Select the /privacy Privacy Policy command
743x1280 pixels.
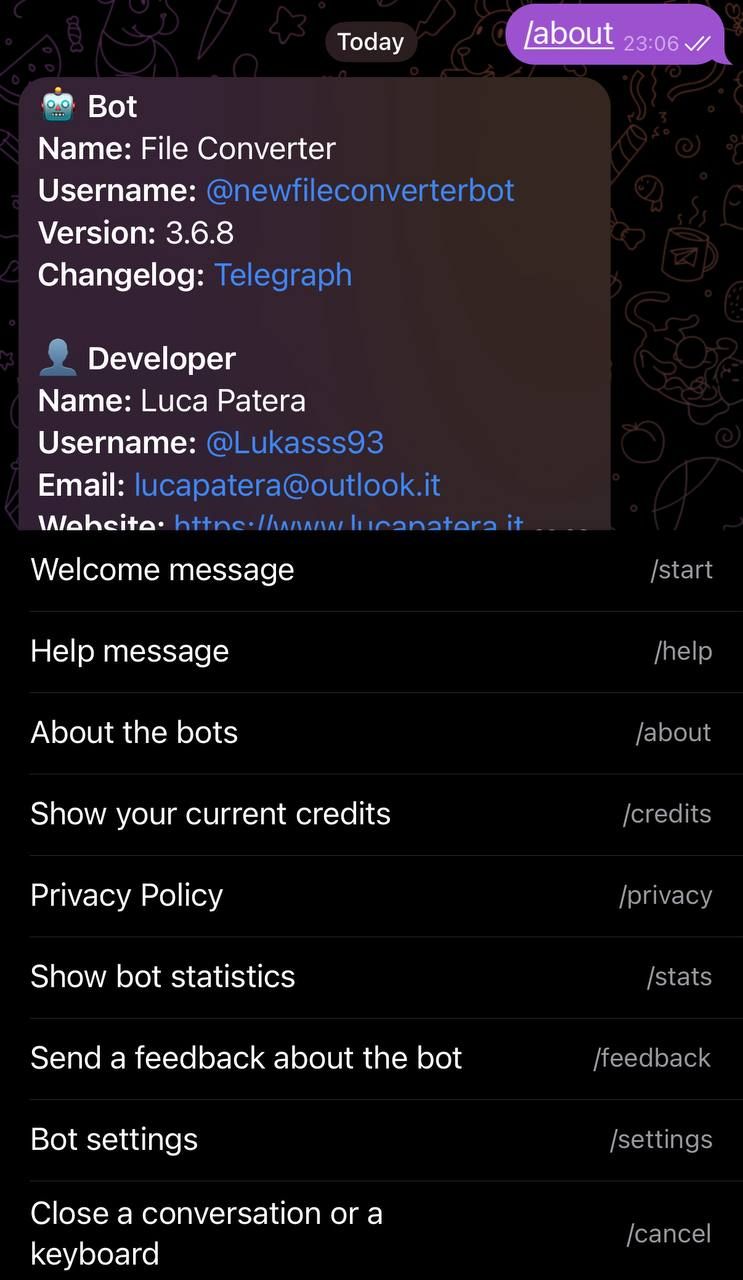126,894
